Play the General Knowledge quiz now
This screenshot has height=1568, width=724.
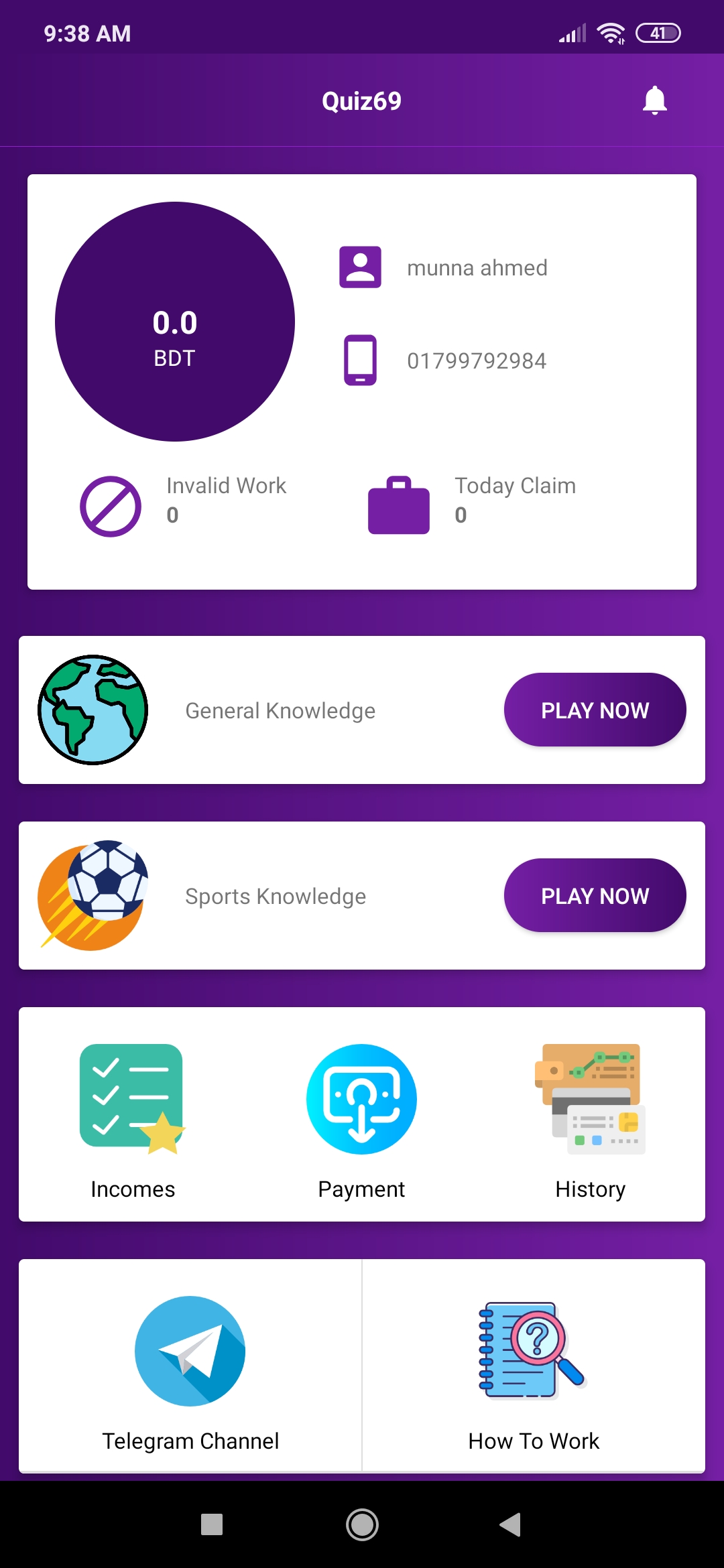pos(595,710)
